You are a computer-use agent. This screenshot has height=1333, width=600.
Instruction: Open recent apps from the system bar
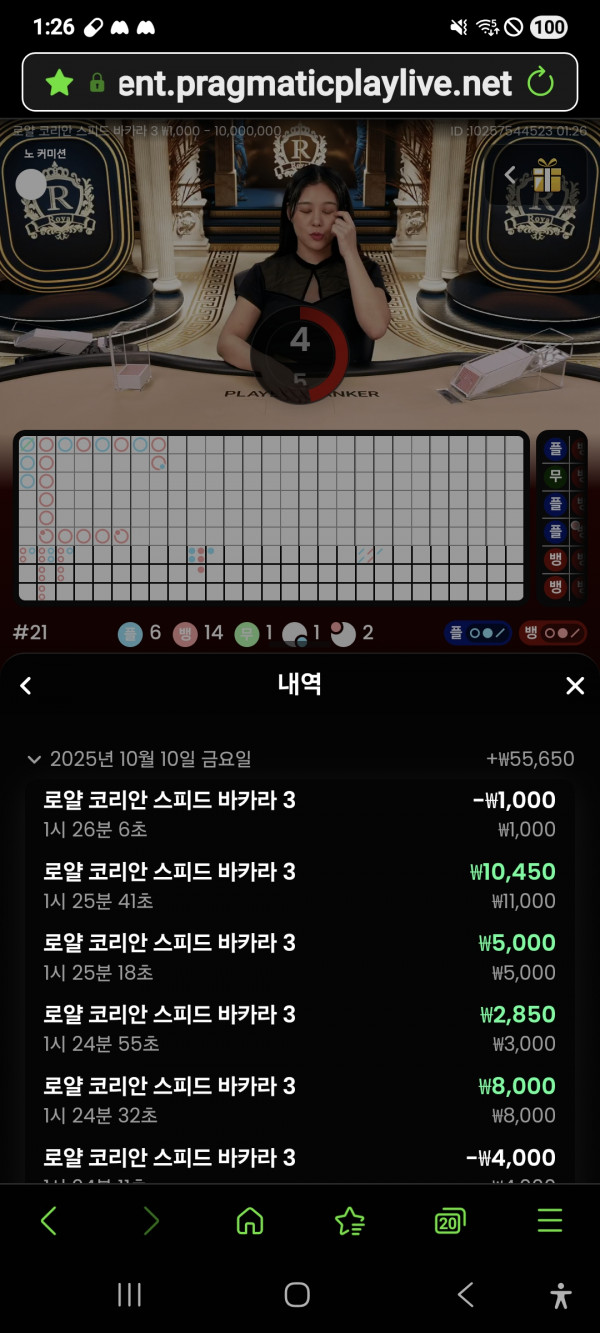pos(129,1295)
